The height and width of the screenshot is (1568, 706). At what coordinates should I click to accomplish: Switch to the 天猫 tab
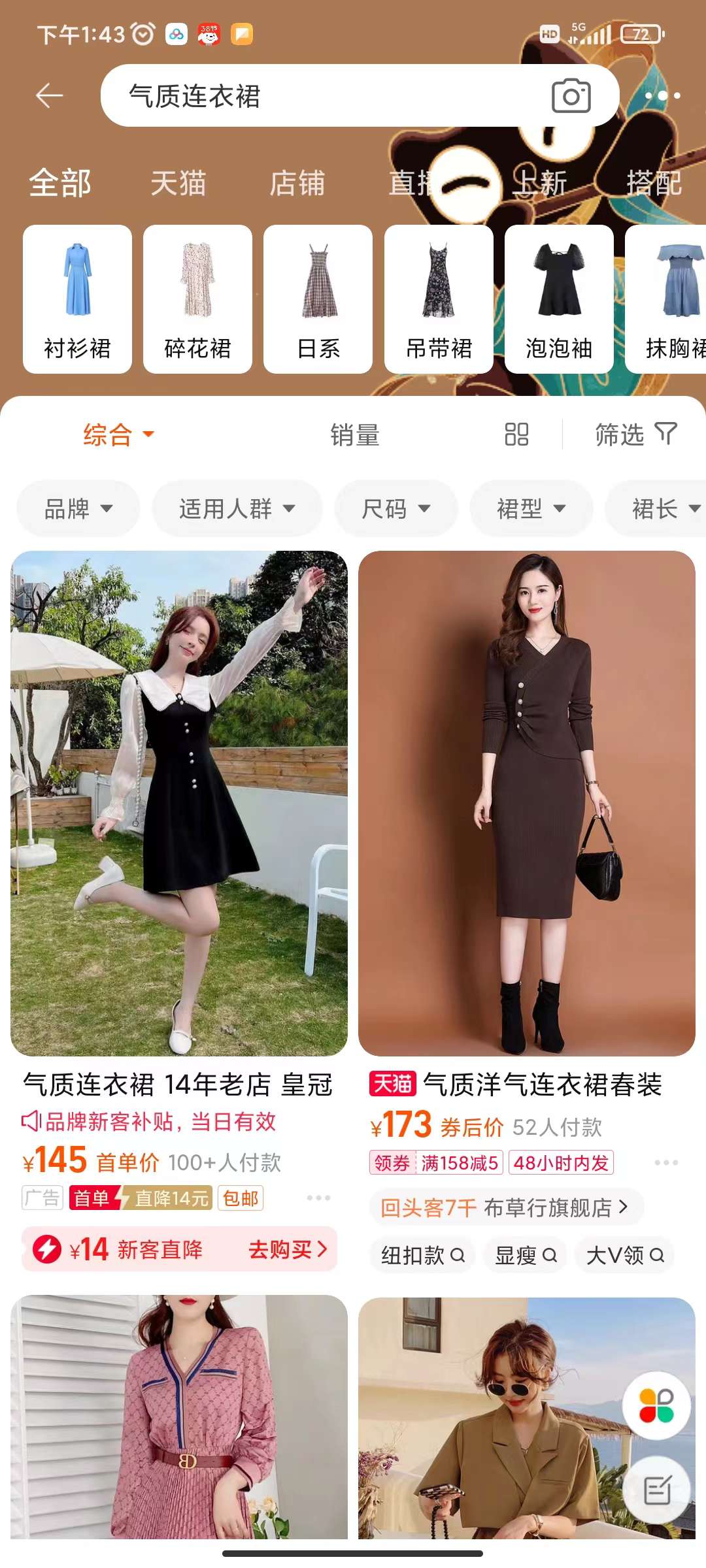point(178,183)
